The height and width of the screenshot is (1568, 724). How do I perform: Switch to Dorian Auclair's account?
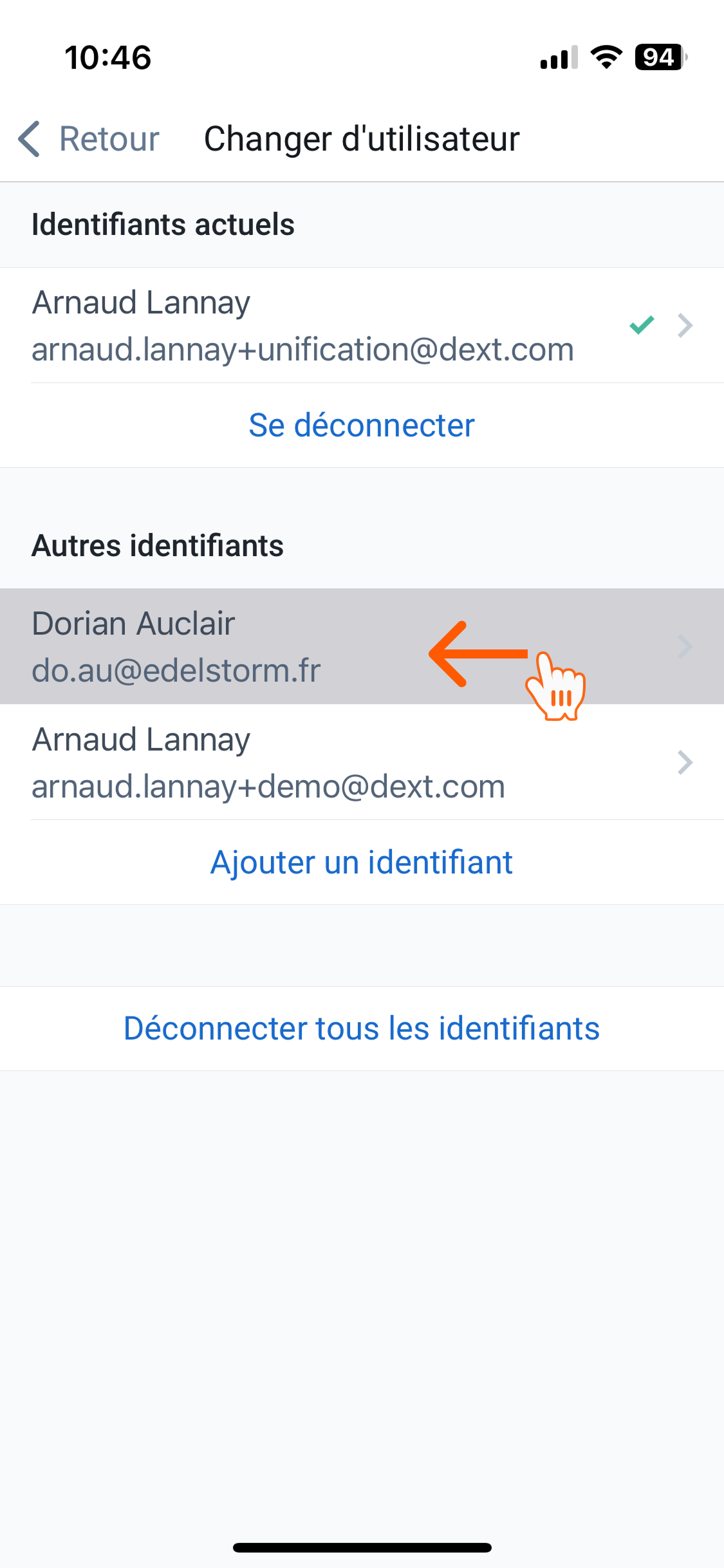tap(362, 646)
